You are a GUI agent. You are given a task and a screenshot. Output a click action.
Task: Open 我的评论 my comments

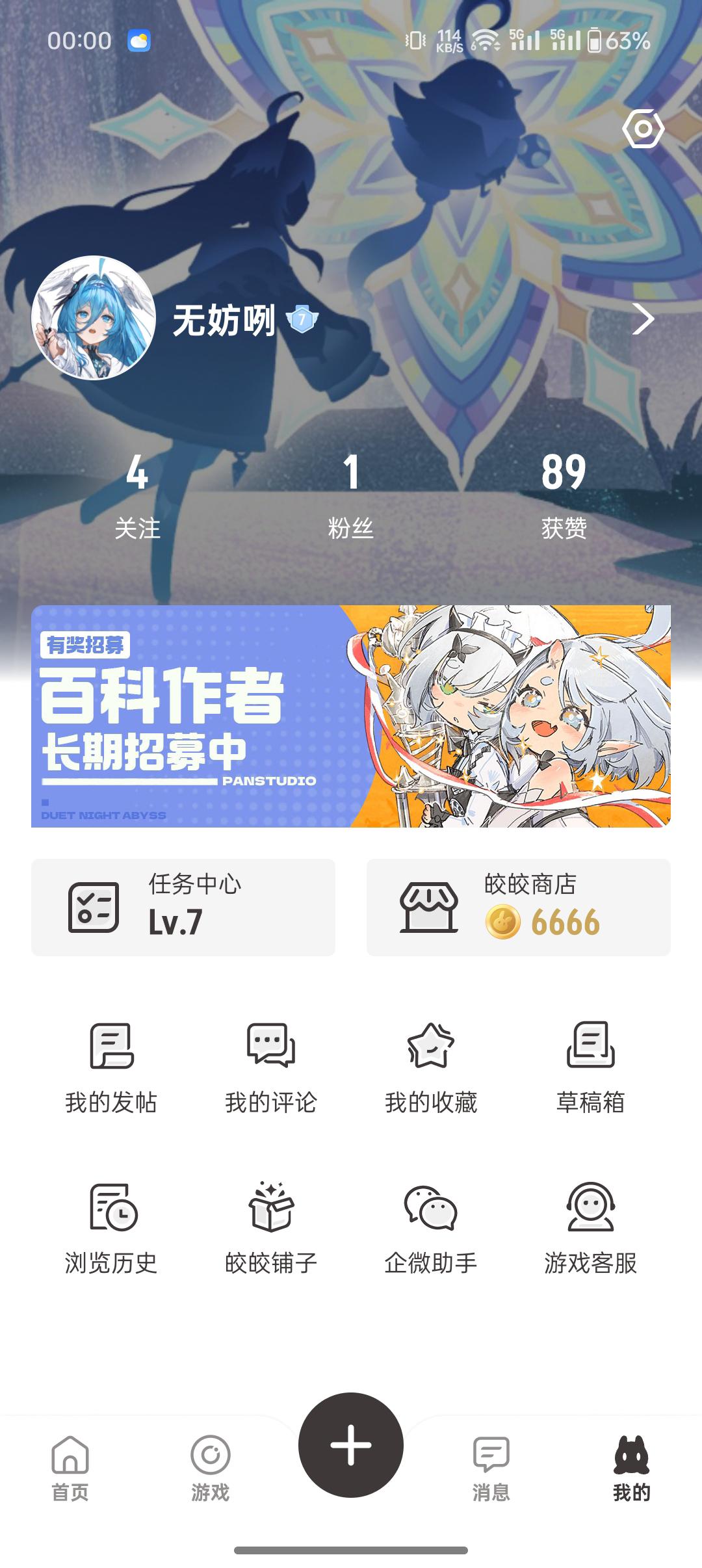[x=271, y=1067]
